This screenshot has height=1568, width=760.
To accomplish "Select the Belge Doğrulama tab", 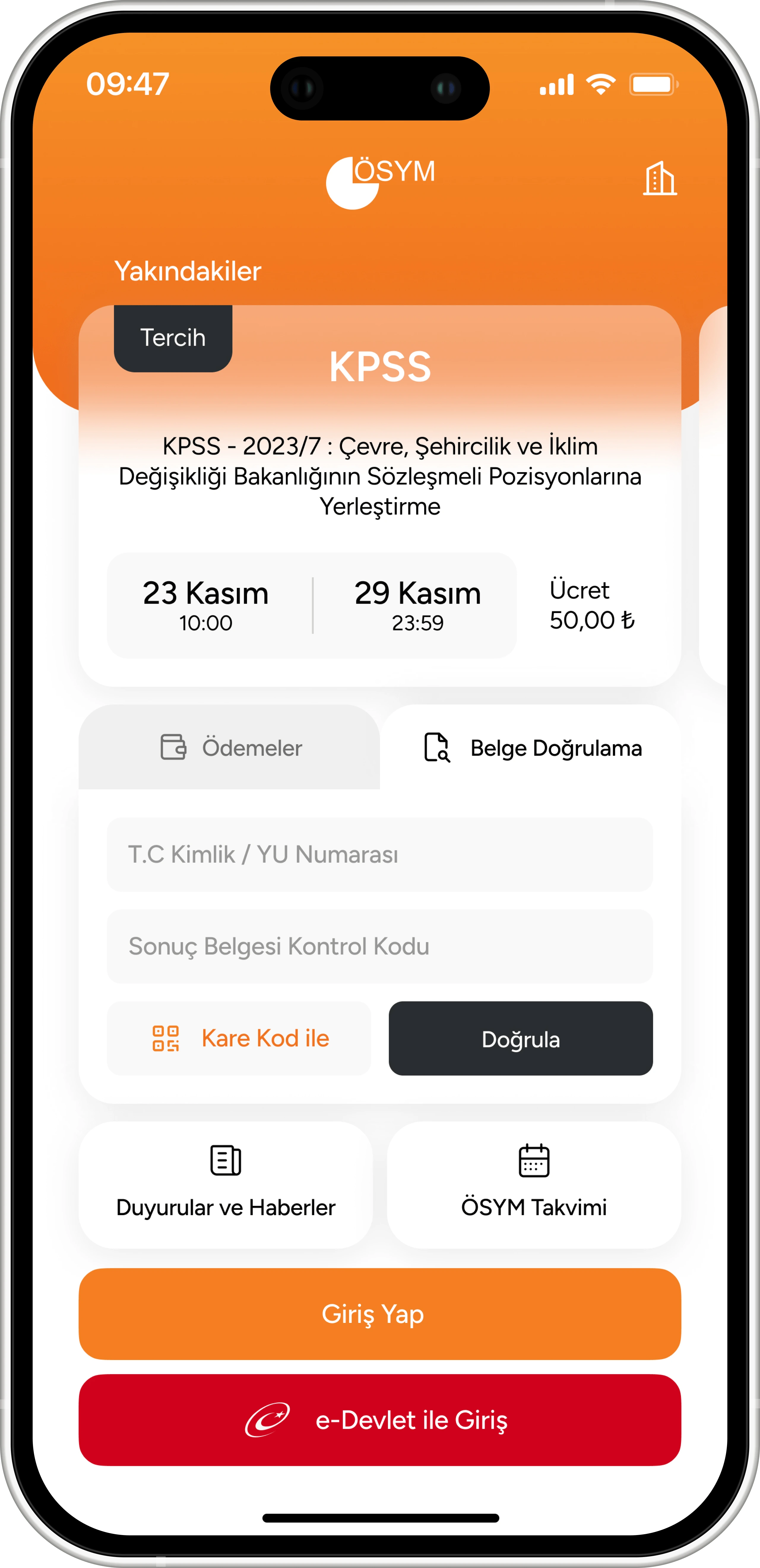I will click(532, 748).
